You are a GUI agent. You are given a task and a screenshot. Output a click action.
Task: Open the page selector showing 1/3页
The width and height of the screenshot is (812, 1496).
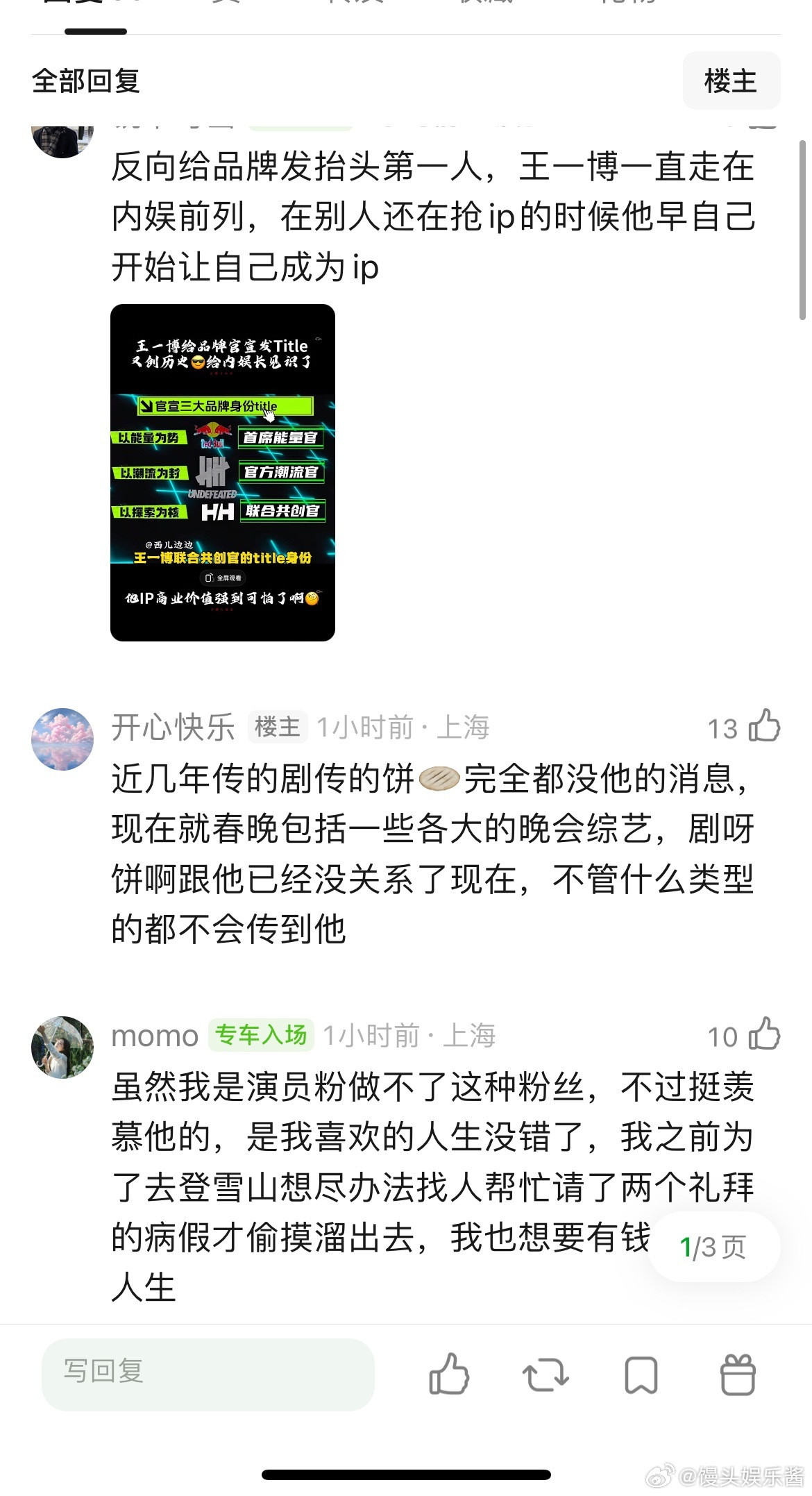[x=711, y=1246]
